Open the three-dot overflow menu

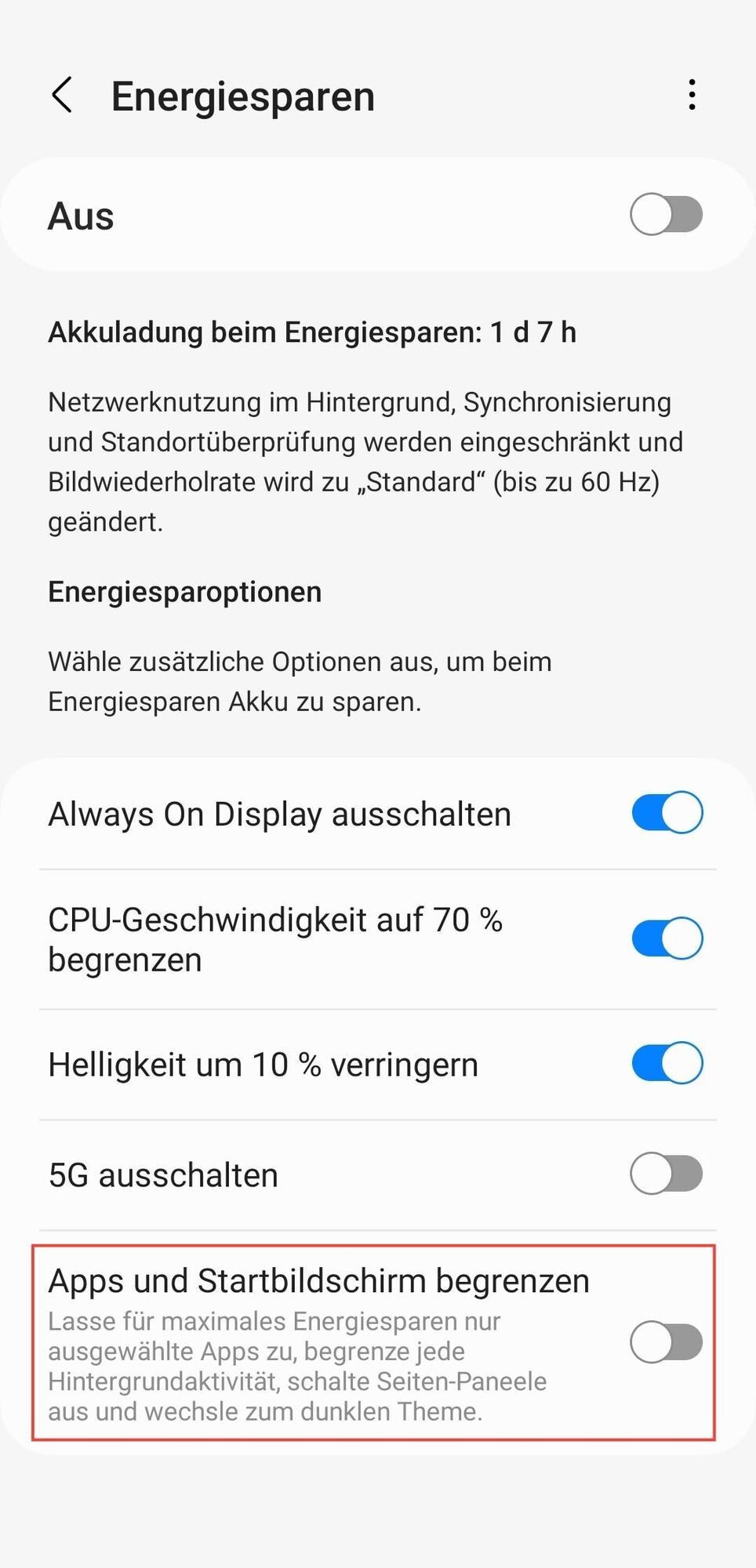tap(691, 95)
